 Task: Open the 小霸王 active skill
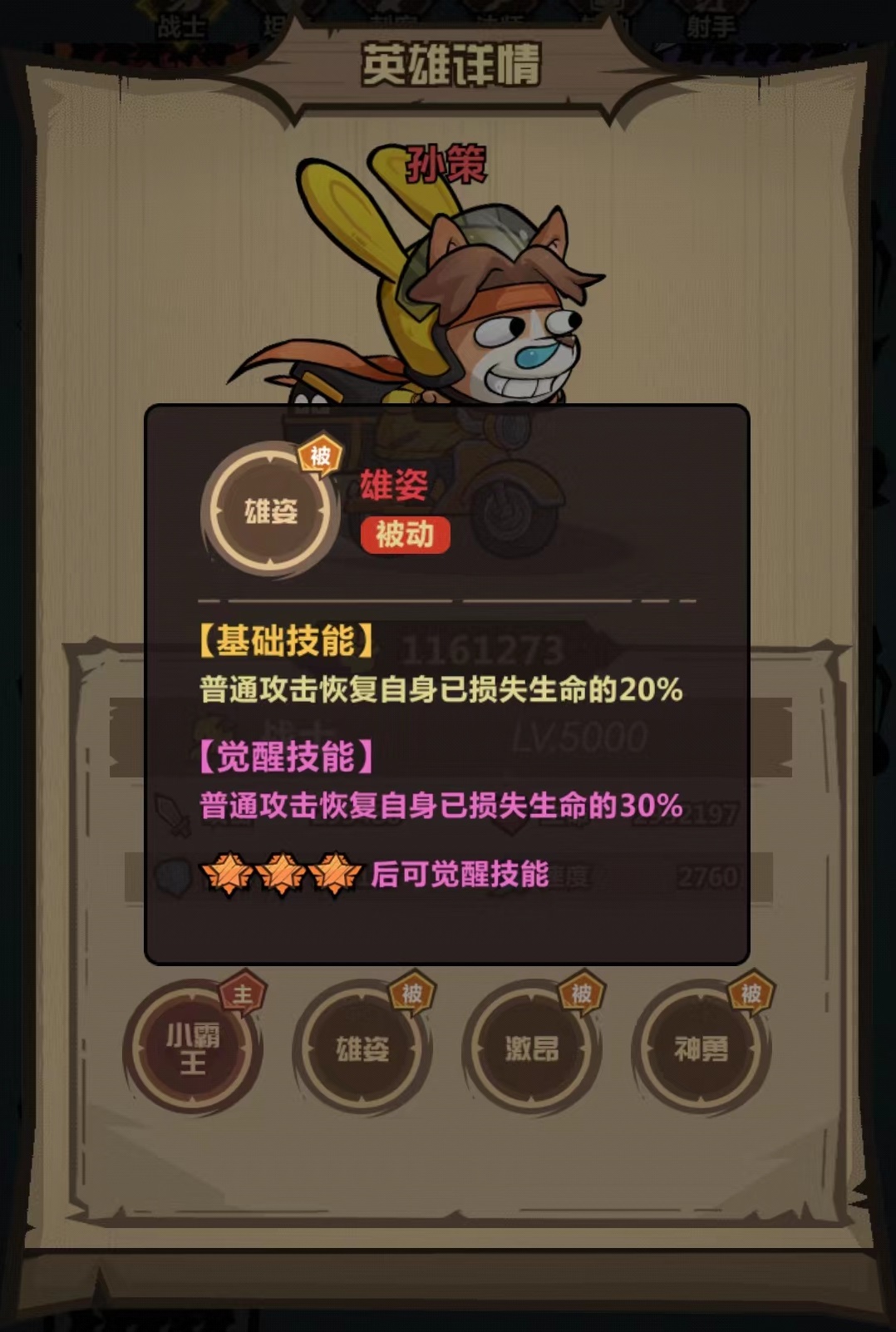click(x=193, y=1048)
